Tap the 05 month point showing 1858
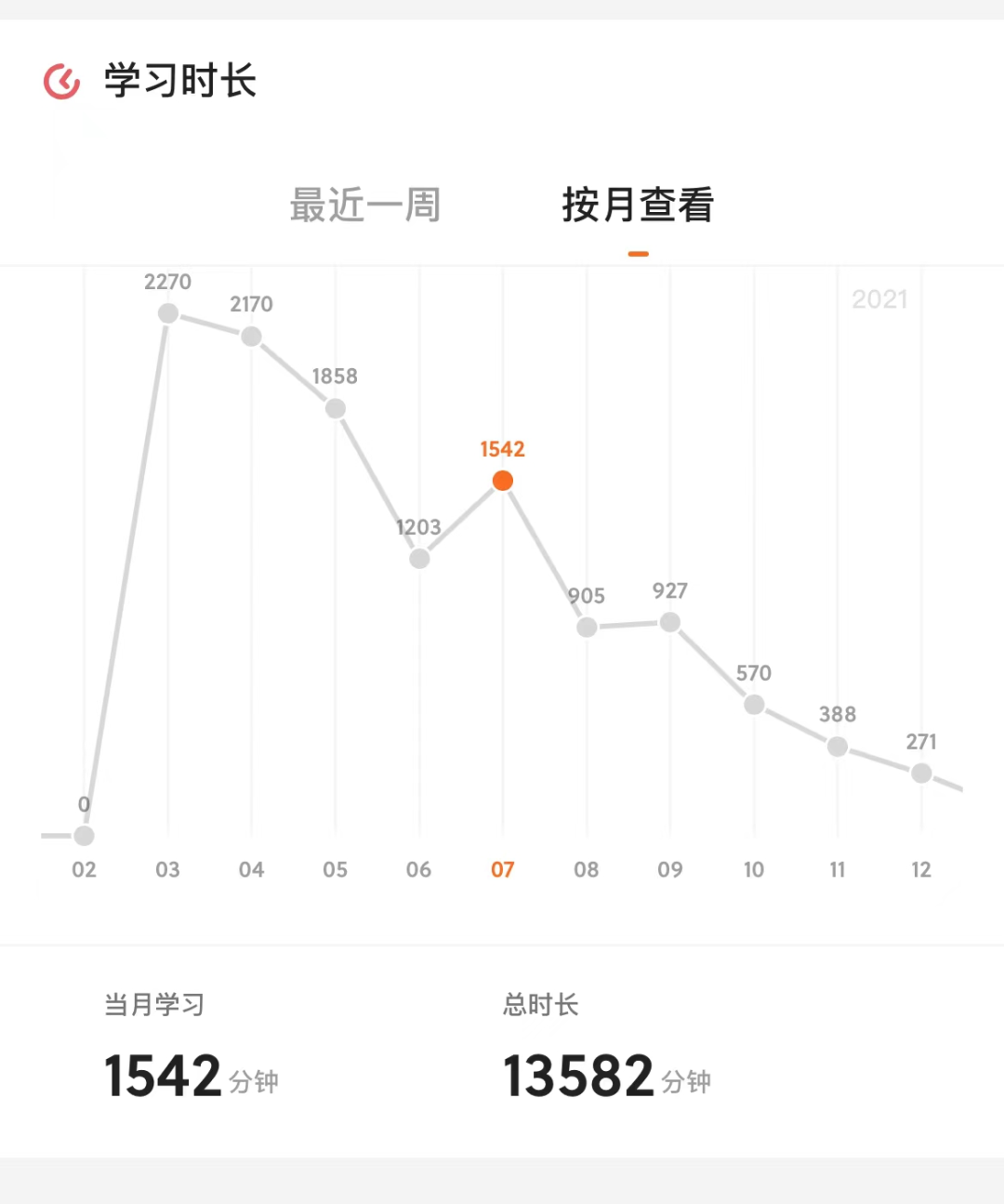 pos(336,408)
